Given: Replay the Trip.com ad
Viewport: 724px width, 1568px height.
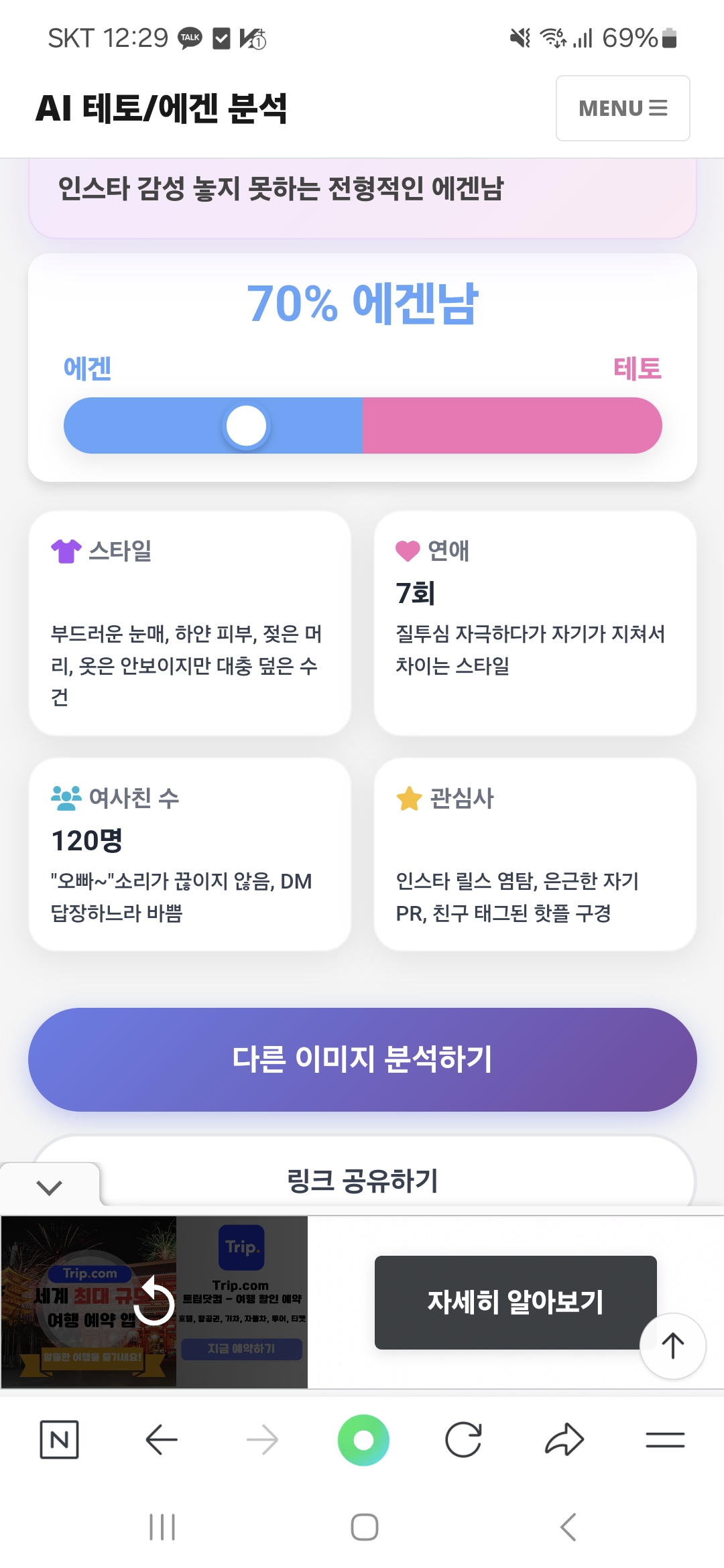Looking at the screenshot, I should [154, 1301].
